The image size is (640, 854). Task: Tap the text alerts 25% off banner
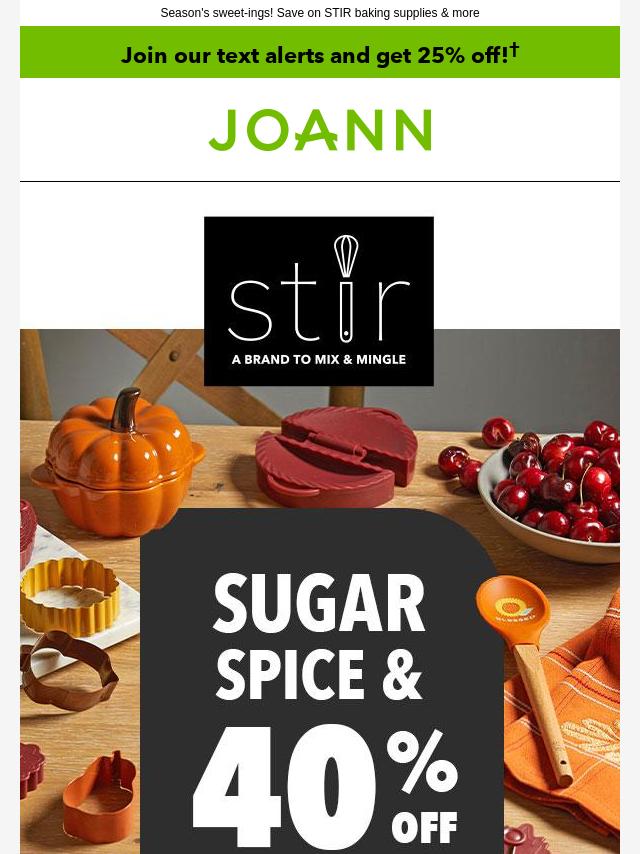click(x=320, y=54)
